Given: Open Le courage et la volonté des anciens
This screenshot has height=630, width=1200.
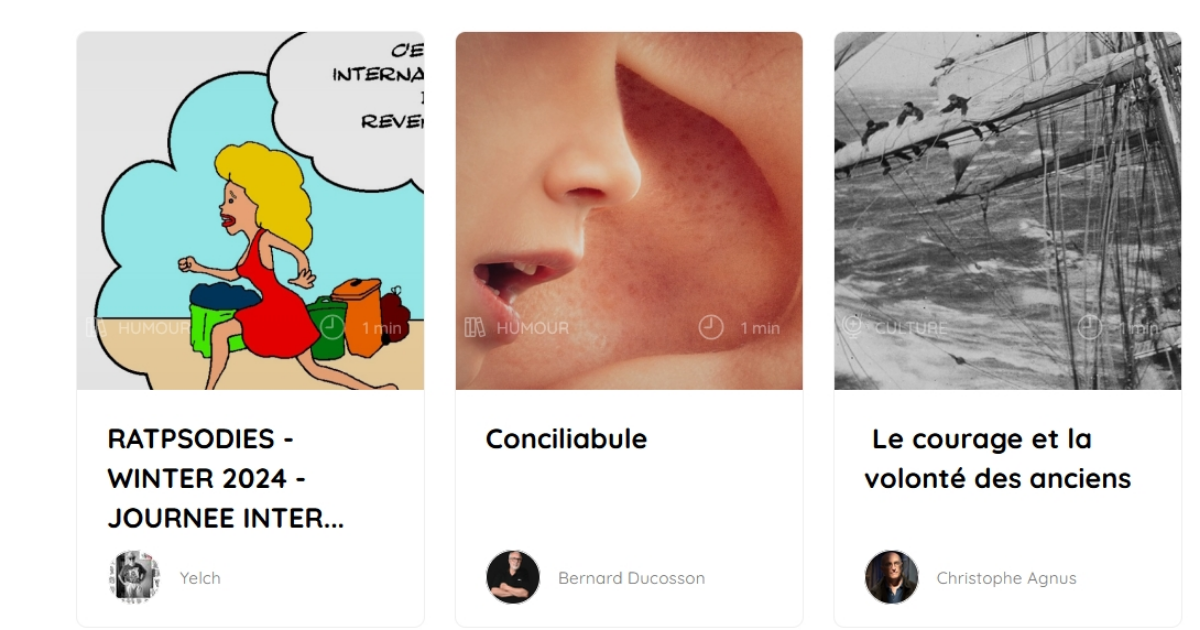Looking at the screenshot, I should point(997,459).
